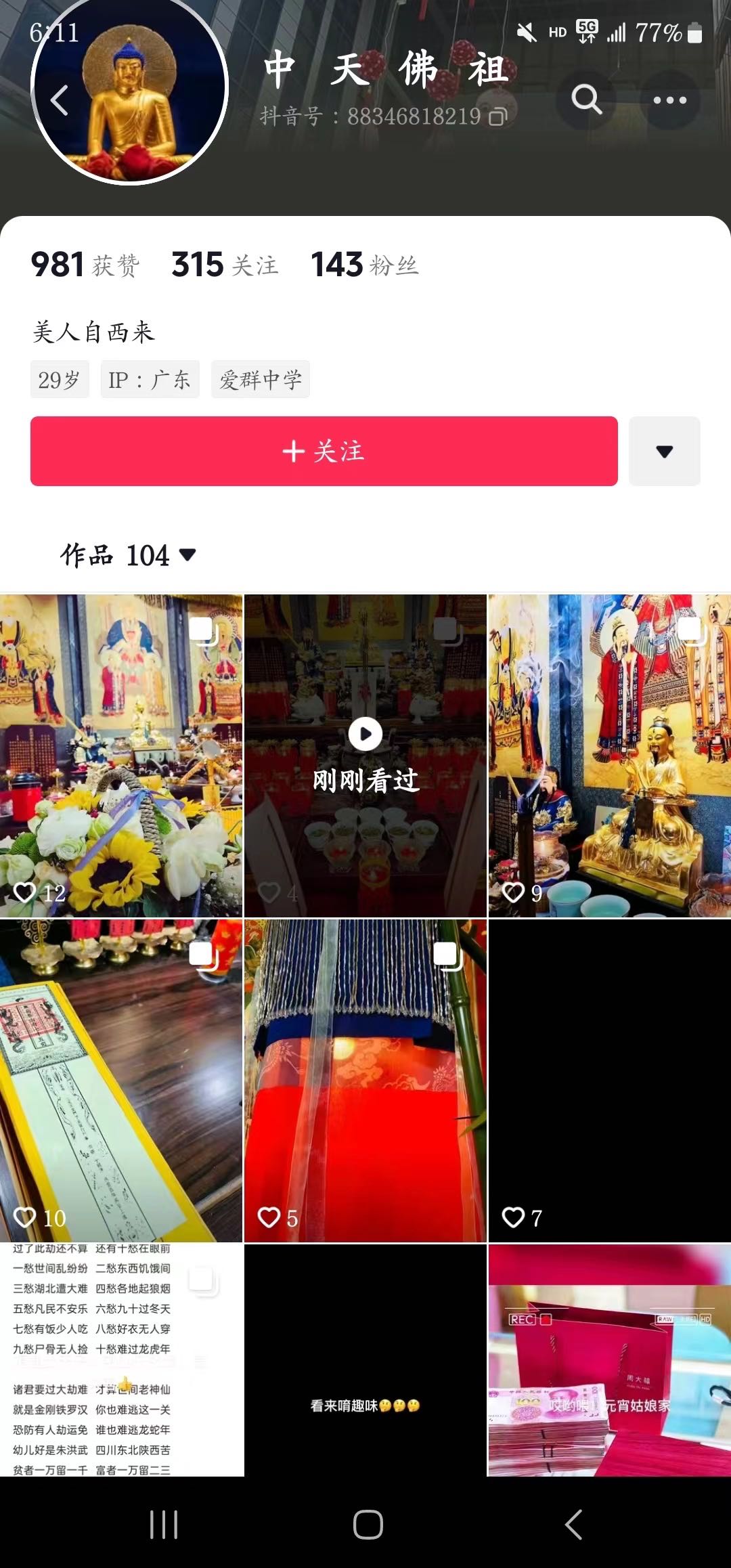Open the golden deity statue post with 9 likes
Screen dimensions: 731x1568
609,756
